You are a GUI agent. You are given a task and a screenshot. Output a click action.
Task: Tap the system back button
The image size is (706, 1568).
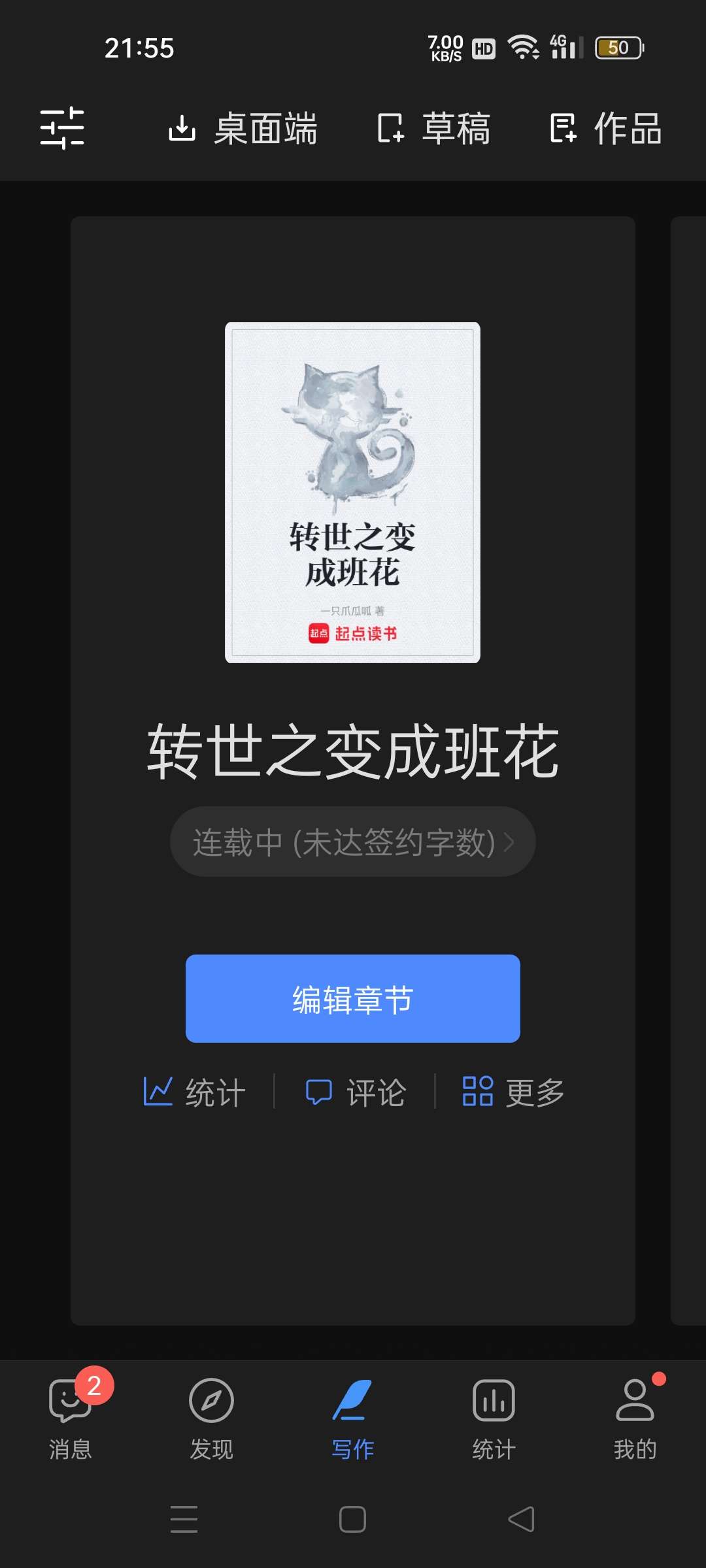pos(521,1519)
